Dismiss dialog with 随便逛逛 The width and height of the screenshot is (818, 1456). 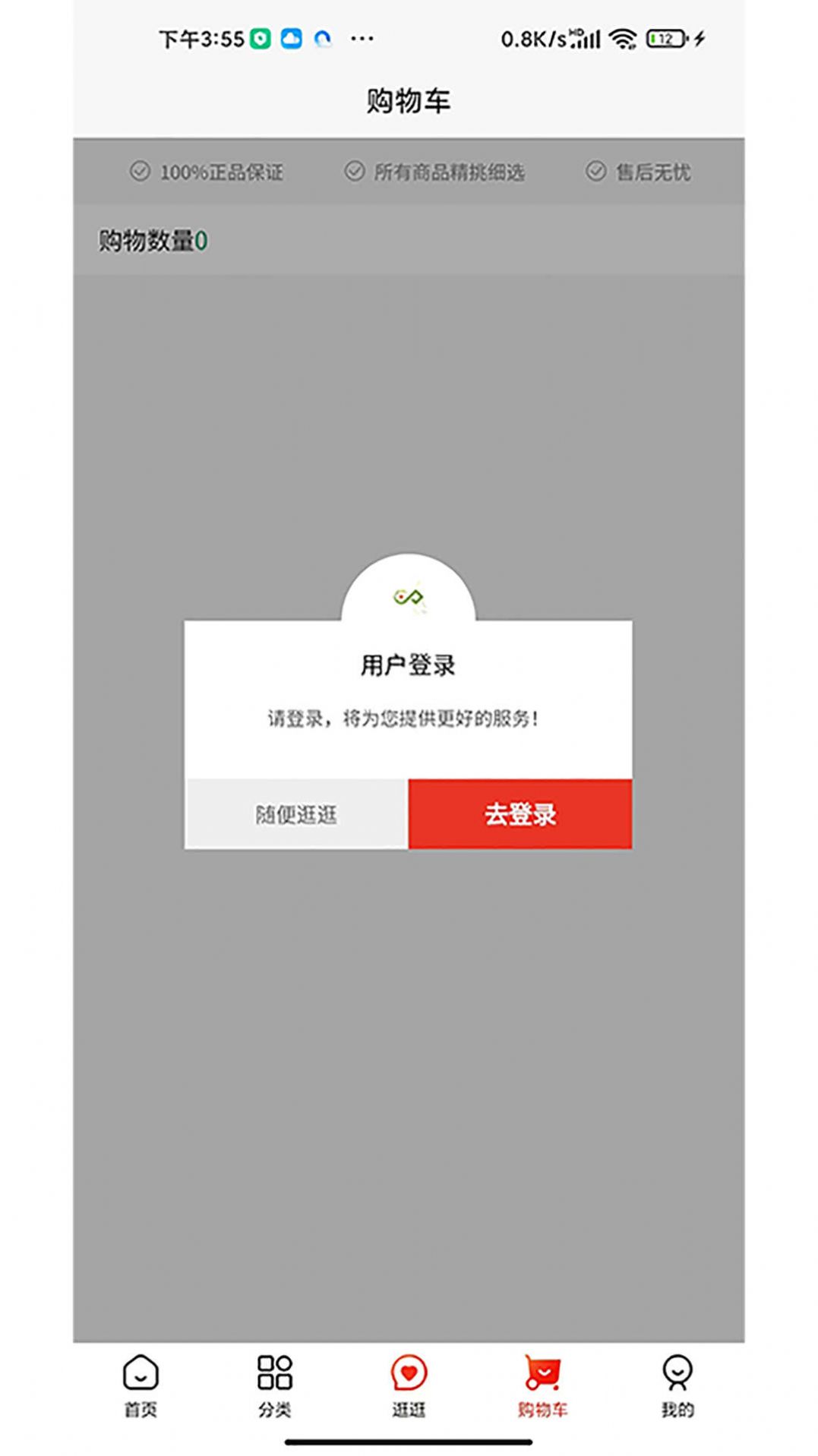click(296, 814)
